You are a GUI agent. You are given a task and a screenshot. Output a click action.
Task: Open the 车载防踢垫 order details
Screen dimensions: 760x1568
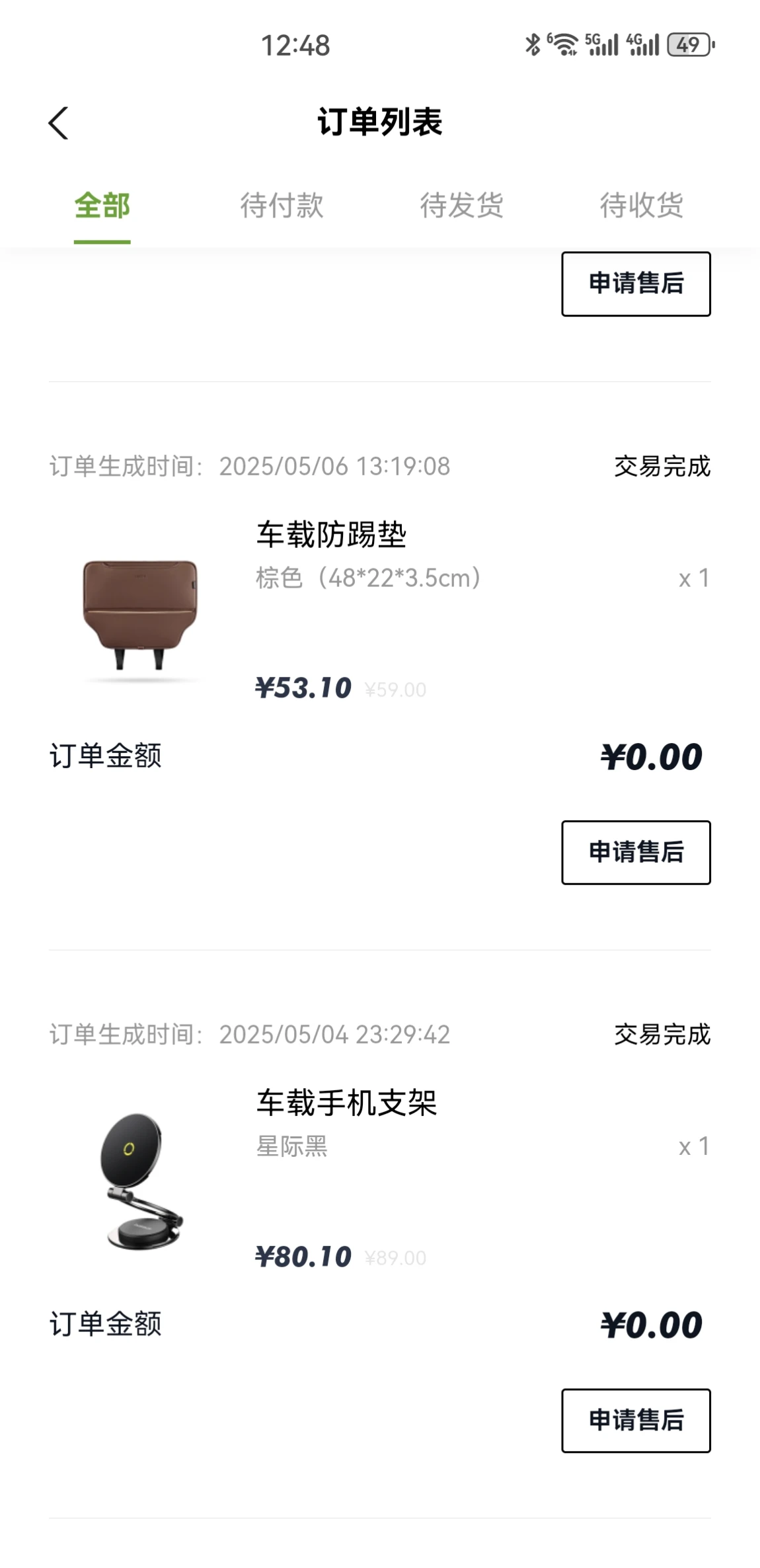330,535
